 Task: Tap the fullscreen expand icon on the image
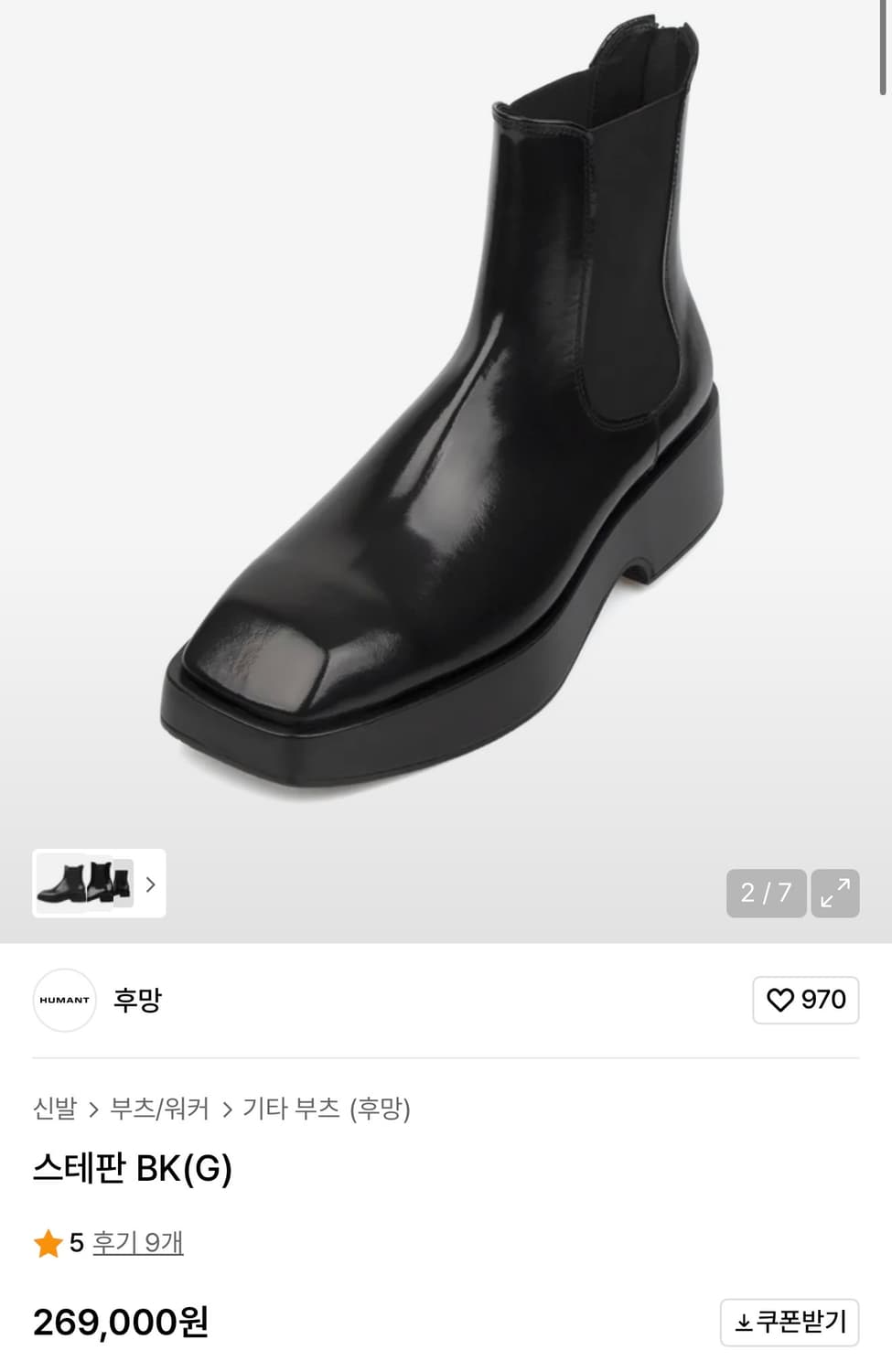click(x=834, y=893)
